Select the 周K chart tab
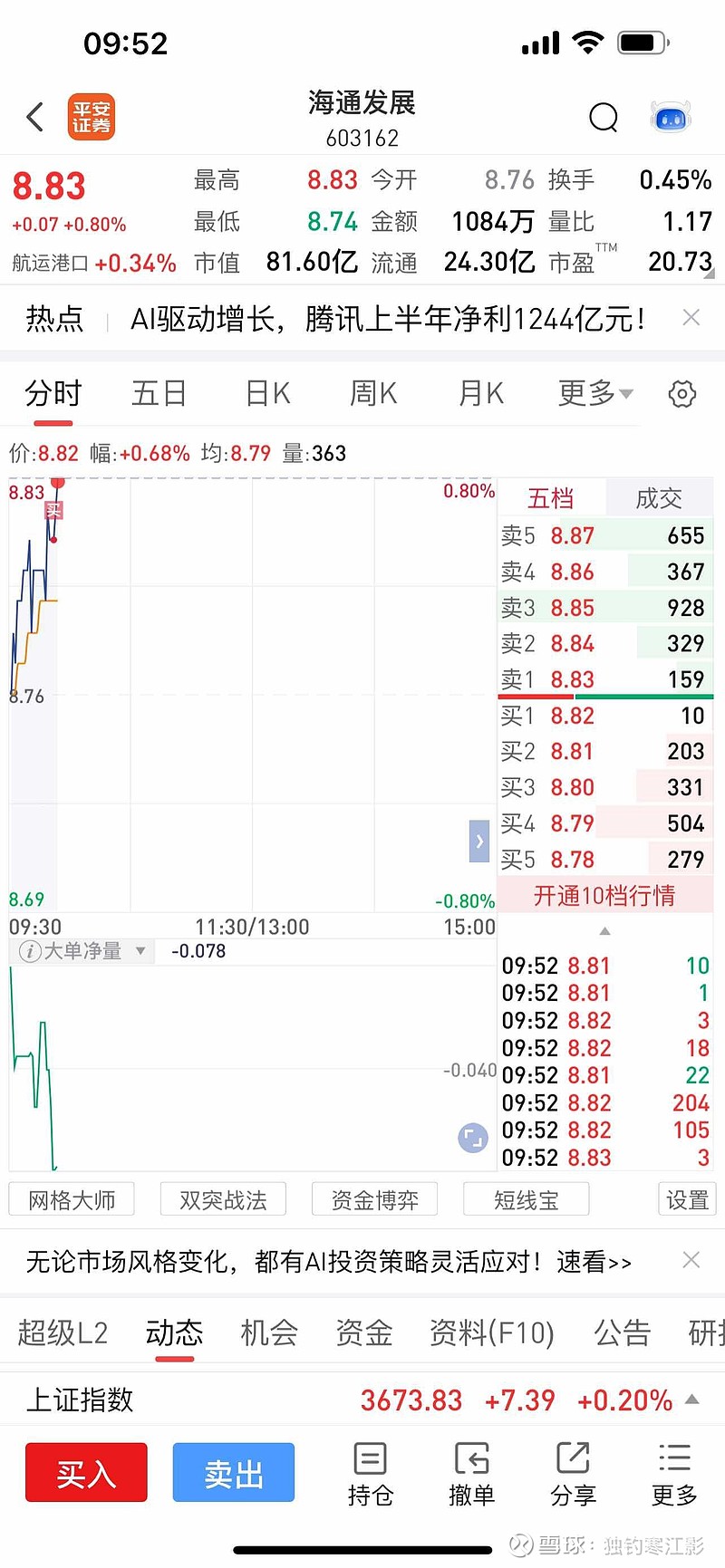 373,394
